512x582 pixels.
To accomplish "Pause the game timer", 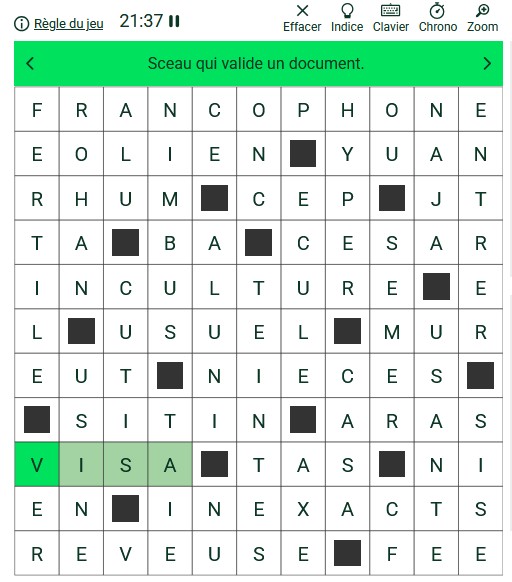I will 174,21.
